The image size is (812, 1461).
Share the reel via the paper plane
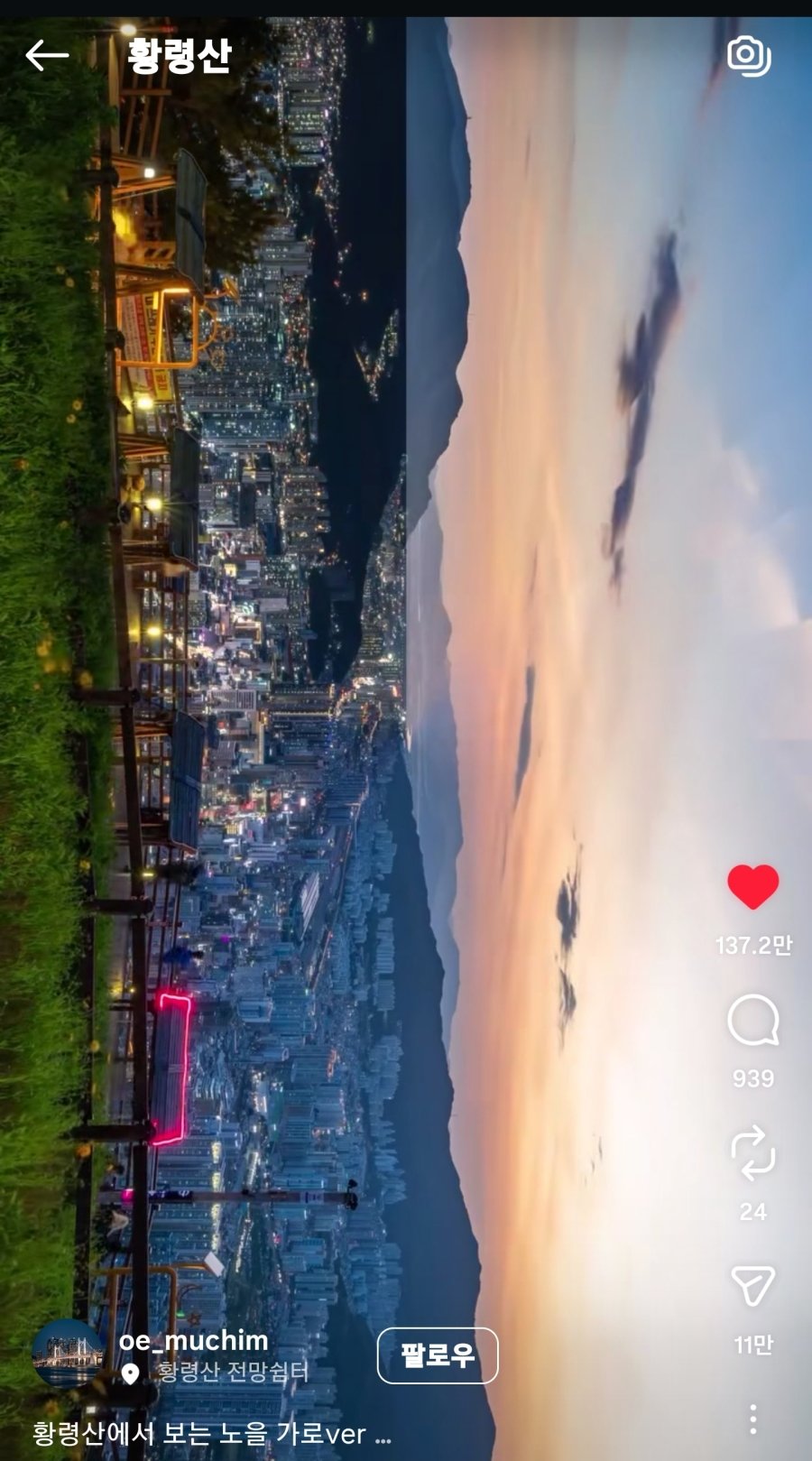(752, 1286)
